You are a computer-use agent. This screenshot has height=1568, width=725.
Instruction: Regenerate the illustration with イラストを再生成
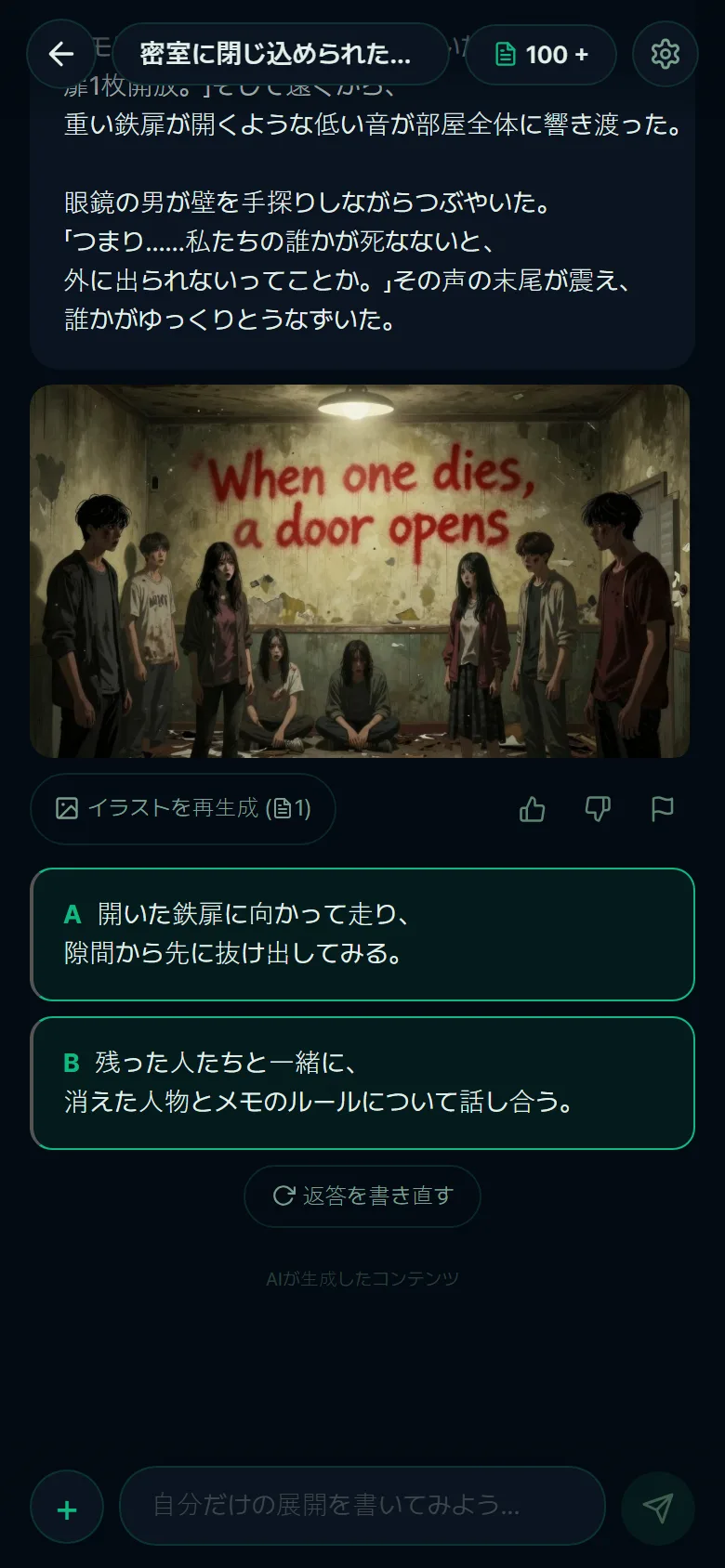coord(183,808)
